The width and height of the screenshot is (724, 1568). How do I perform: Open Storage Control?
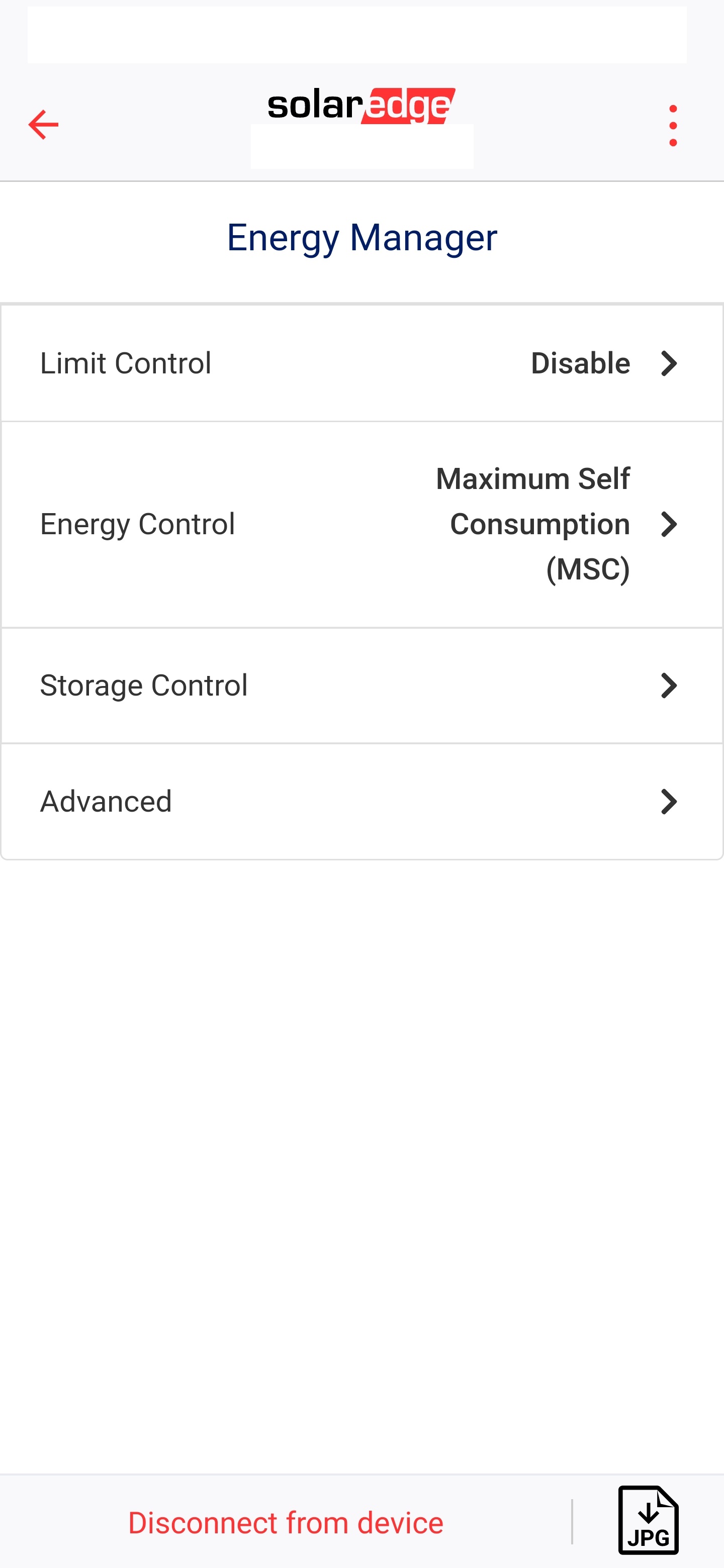click(361, 685)
